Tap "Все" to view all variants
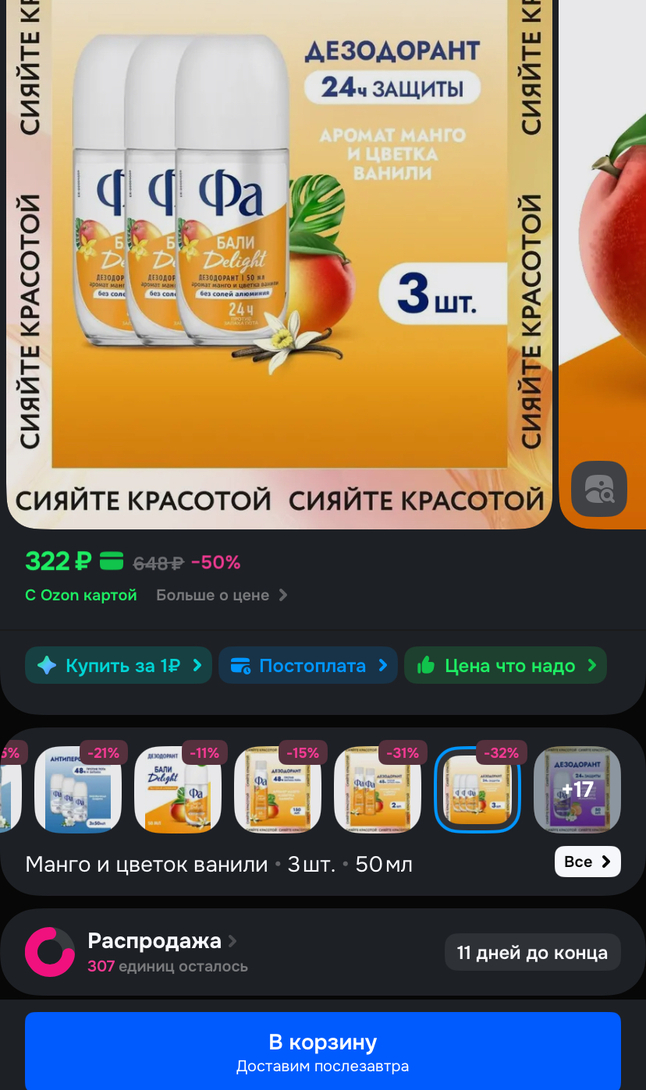The image size is (646, 1090). (x=587, y=861)
